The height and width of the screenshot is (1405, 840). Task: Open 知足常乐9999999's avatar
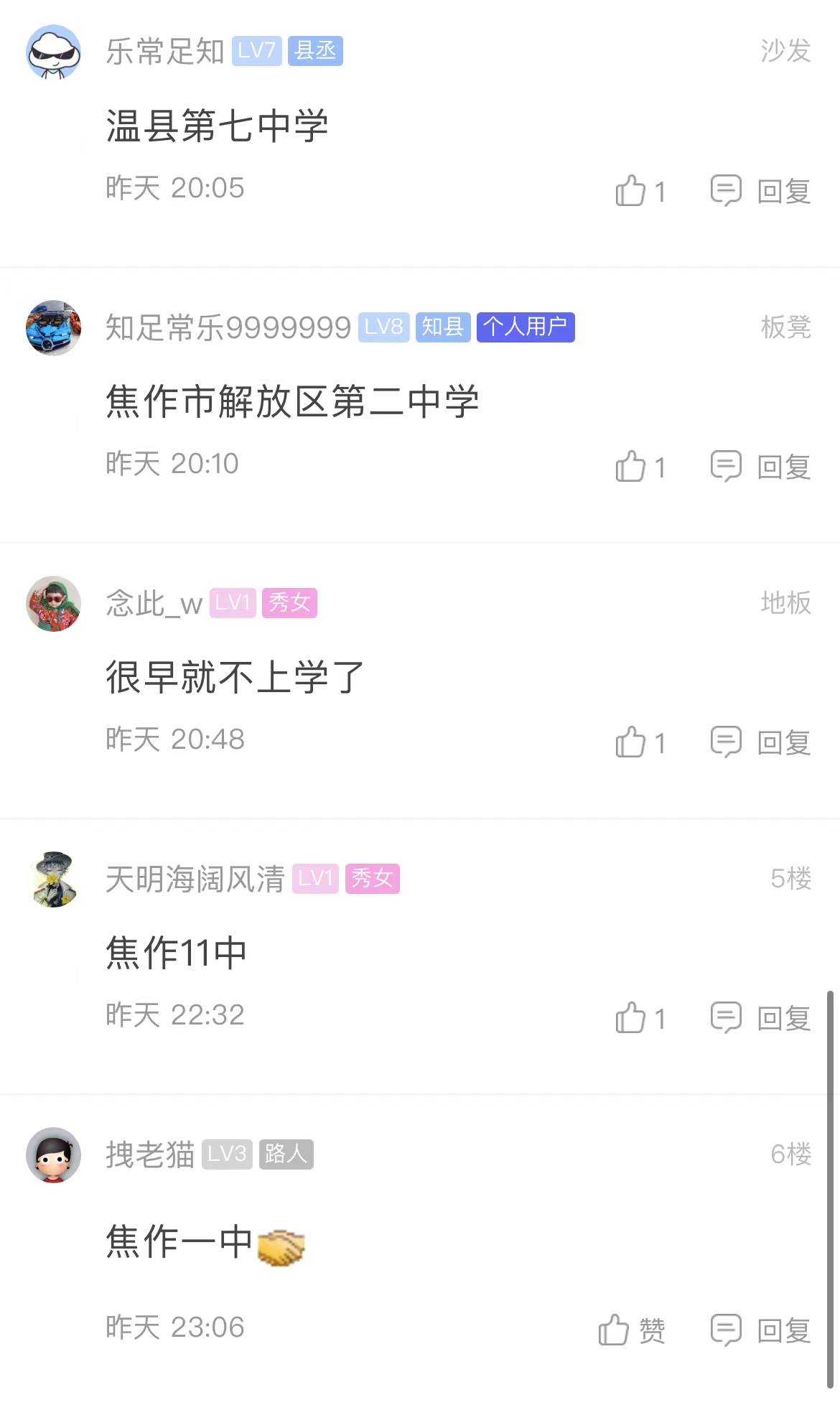point(53,327)
